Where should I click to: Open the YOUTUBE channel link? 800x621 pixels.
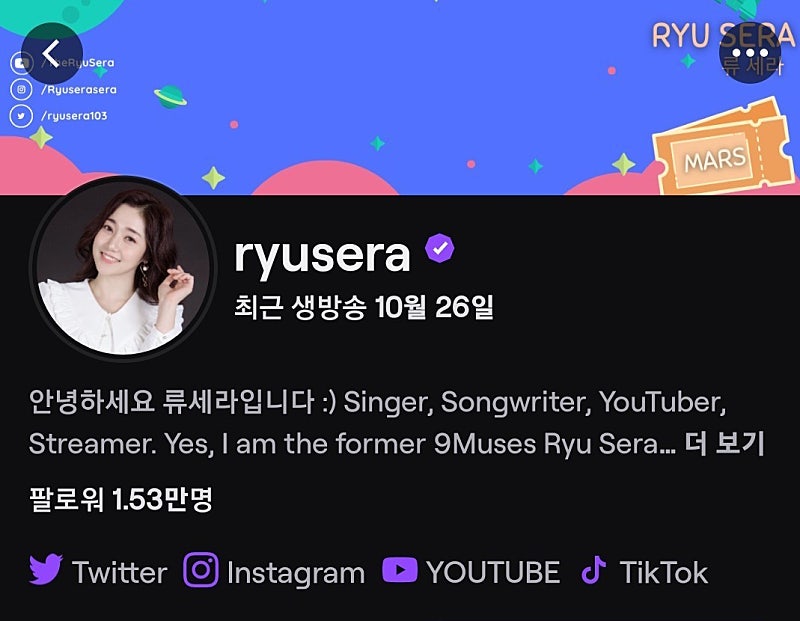(472, 572)
